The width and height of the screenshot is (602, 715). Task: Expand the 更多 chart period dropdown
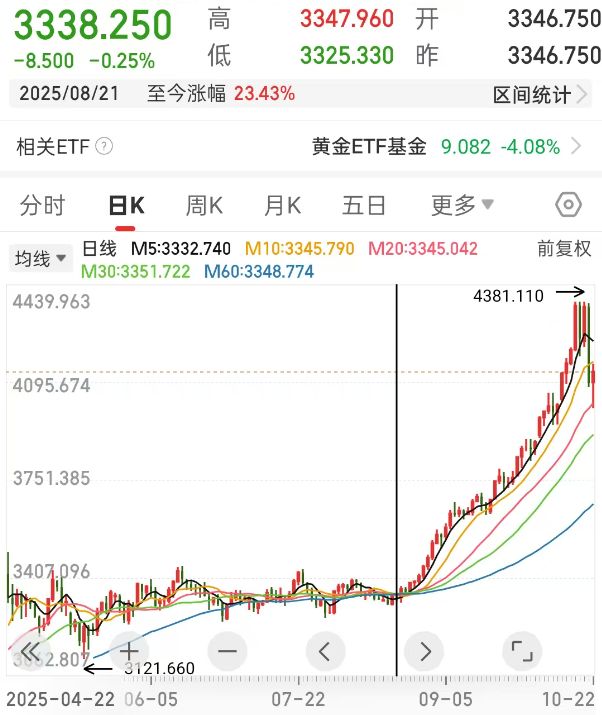tap(462, 206)
